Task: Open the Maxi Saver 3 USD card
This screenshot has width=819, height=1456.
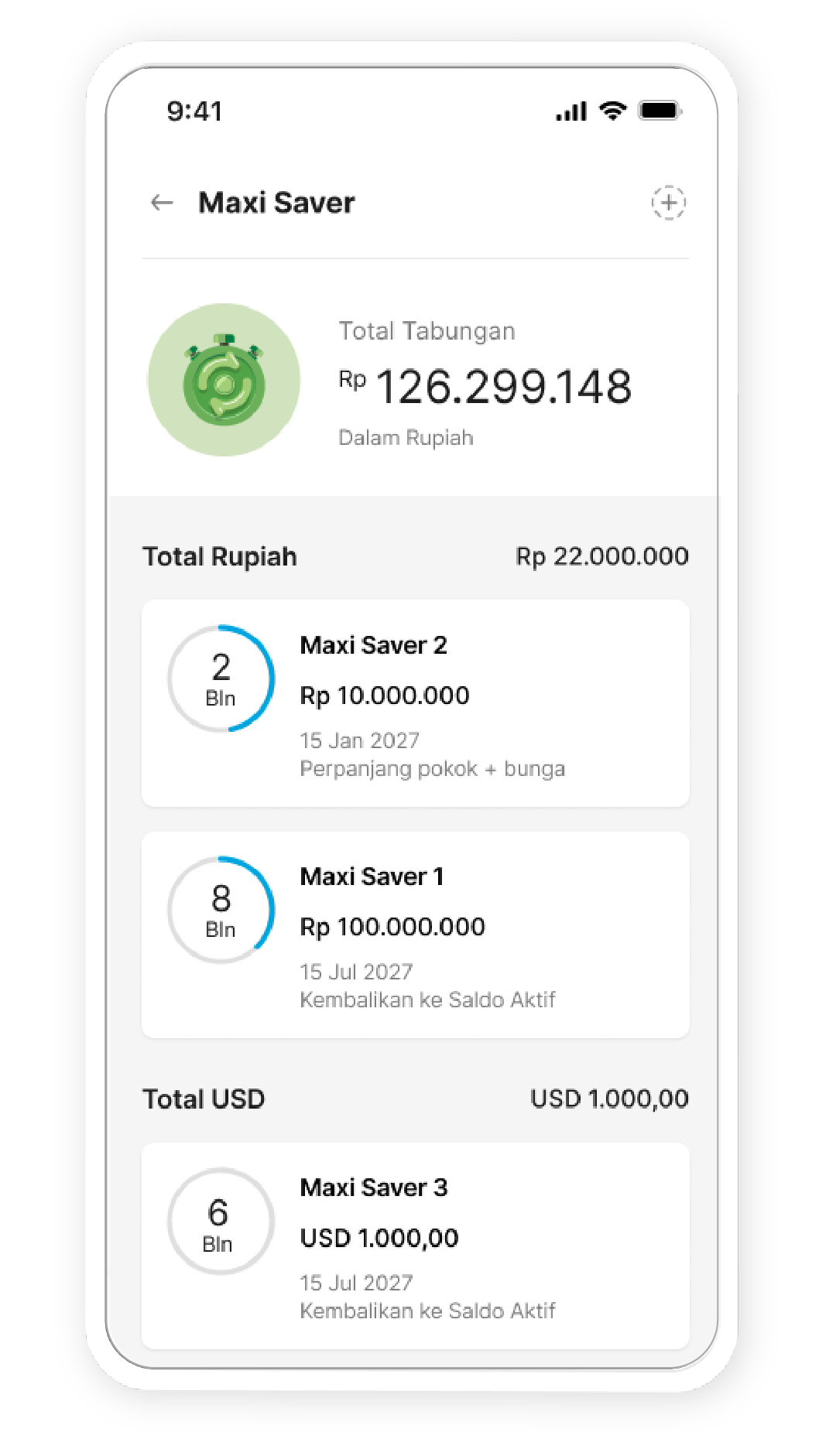Action: click(x=416, y=1246)
